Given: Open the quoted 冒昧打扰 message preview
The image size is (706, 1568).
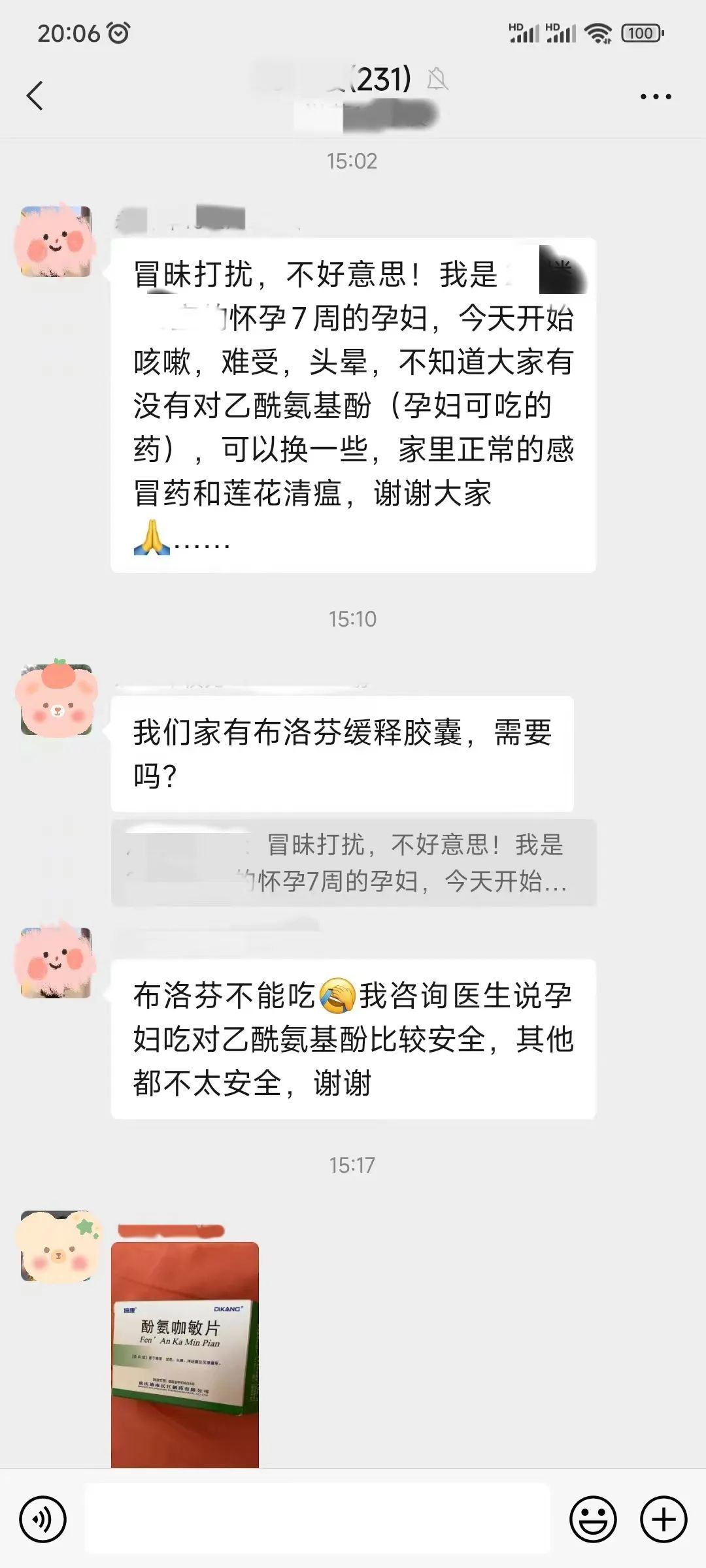Looking at the screenshot, I should (x=354, y=862).
